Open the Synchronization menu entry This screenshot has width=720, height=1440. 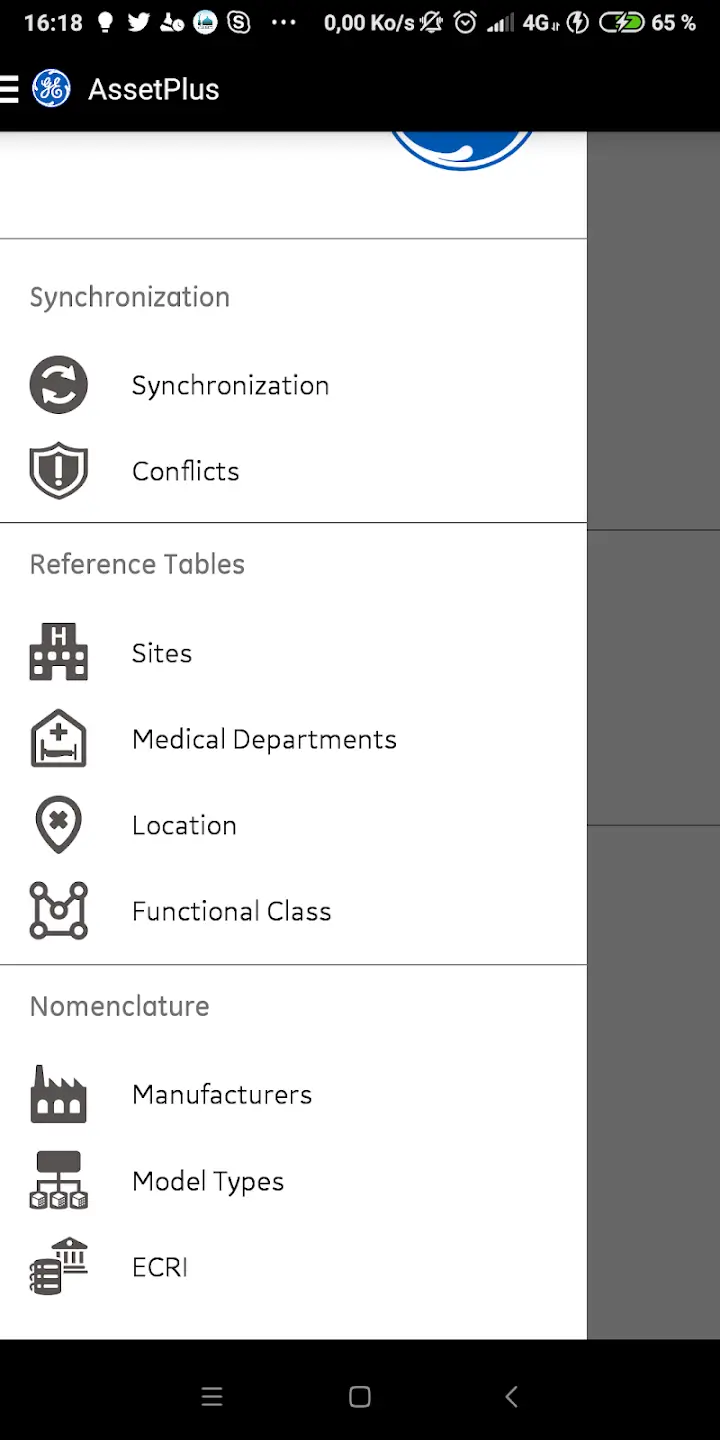[230, 385]
